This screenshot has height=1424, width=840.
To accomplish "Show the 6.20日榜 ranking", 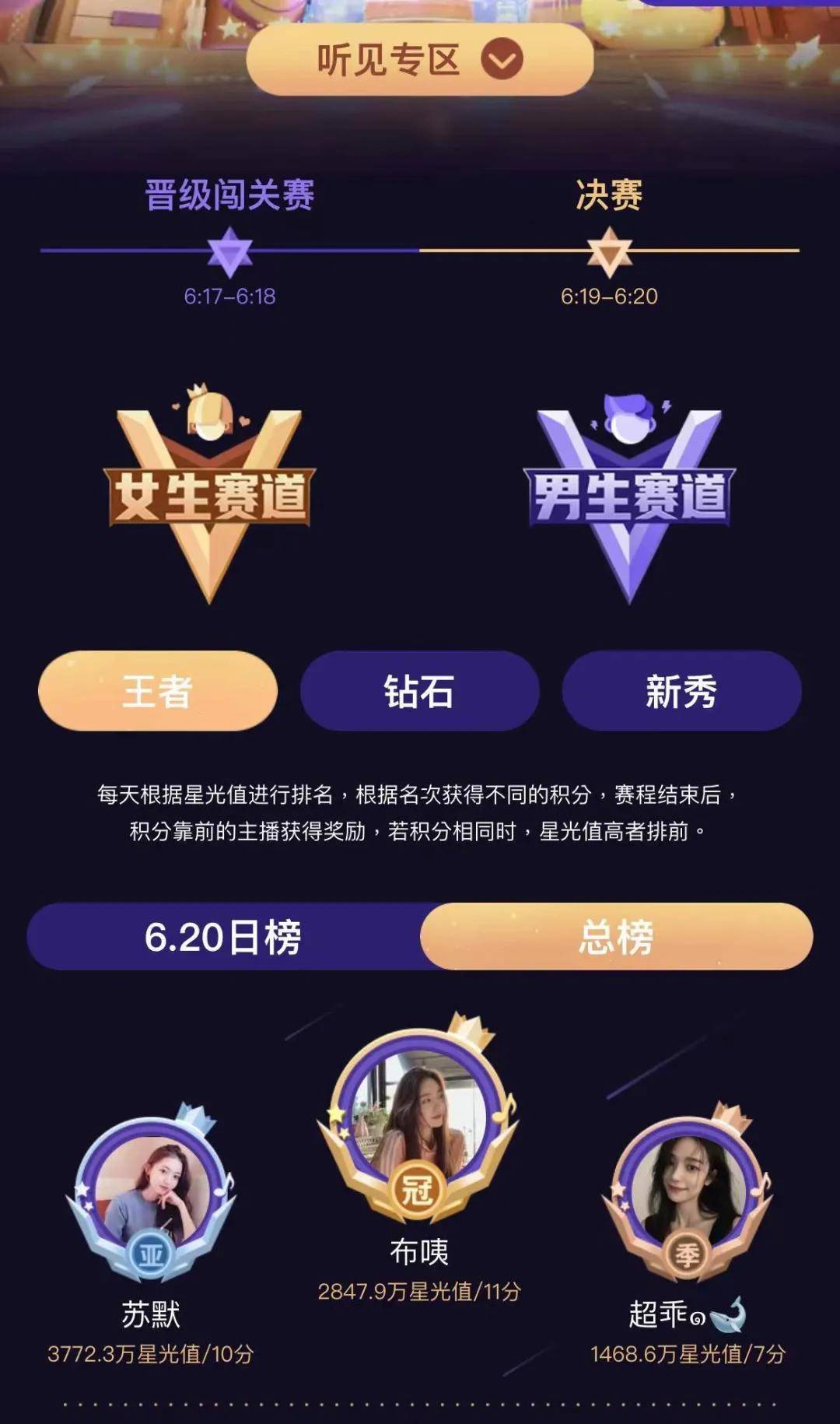I will tap(224, 936).
